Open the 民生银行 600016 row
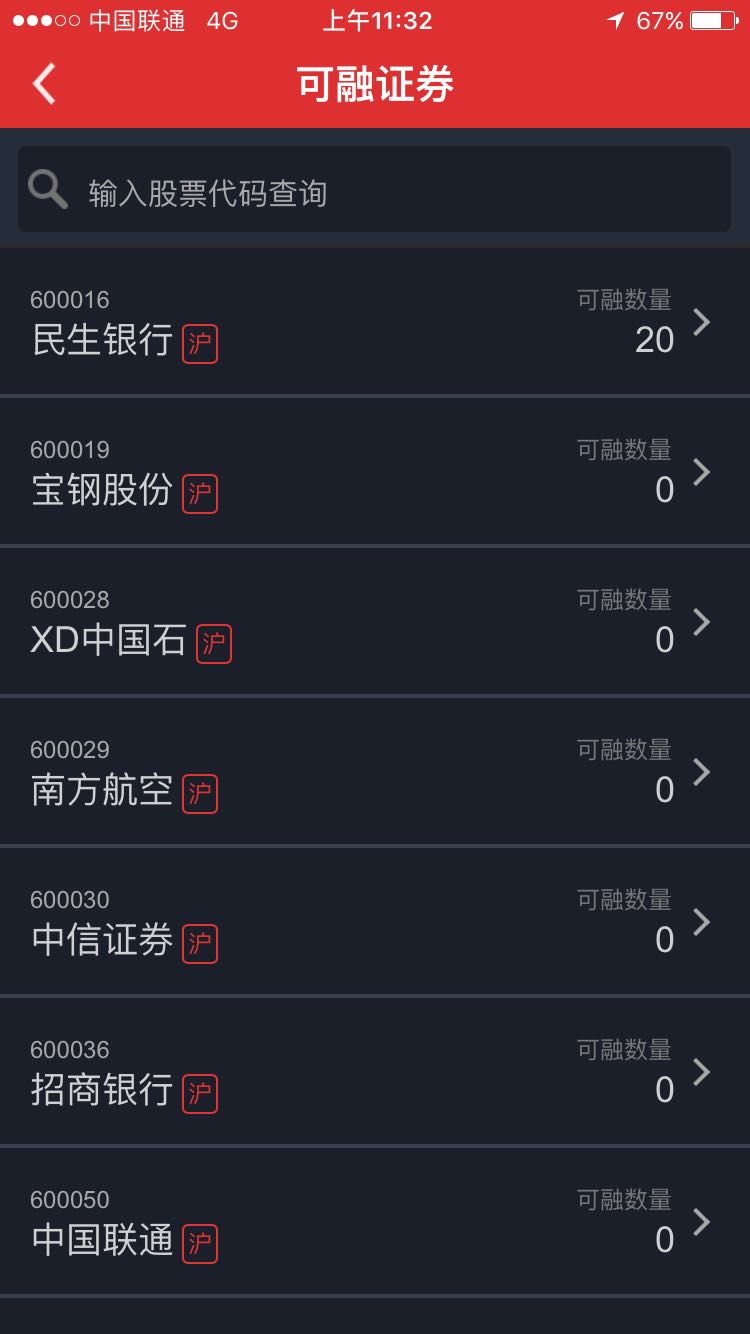 [x=375, y=322]
